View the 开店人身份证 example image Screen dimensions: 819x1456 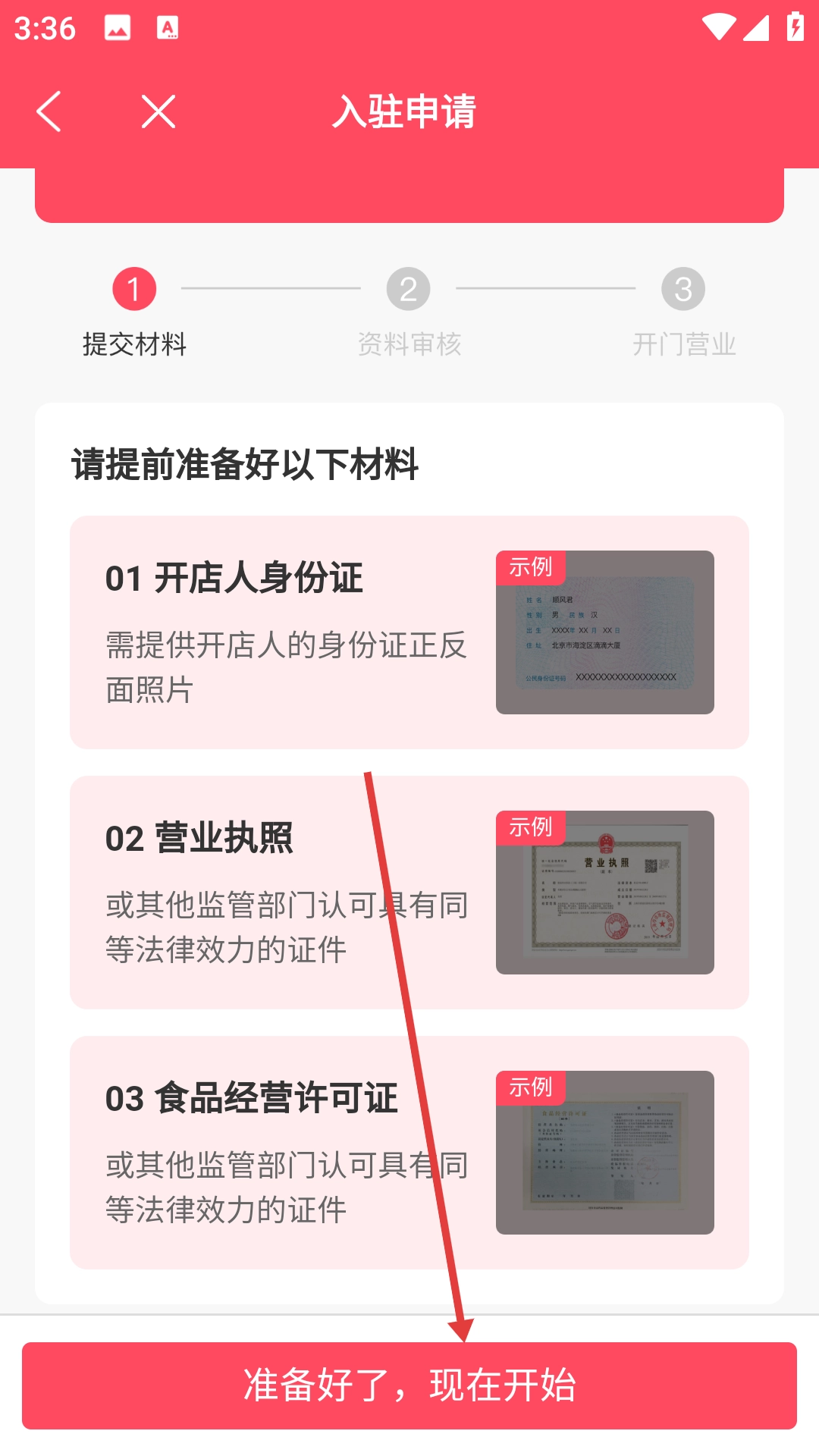pos(605,632)
